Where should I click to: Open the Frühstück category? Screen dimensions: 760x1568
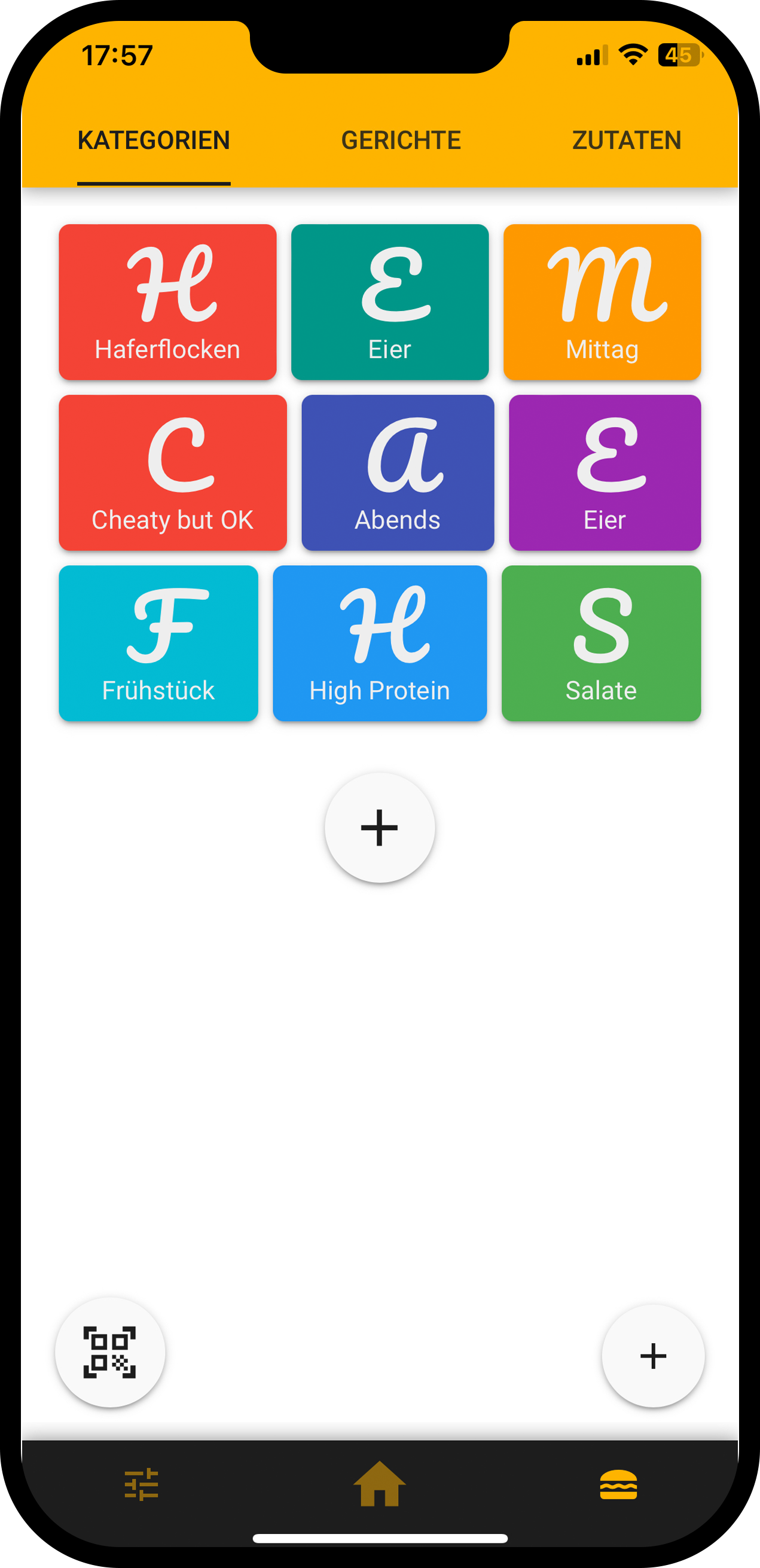[x=158, y=643]
